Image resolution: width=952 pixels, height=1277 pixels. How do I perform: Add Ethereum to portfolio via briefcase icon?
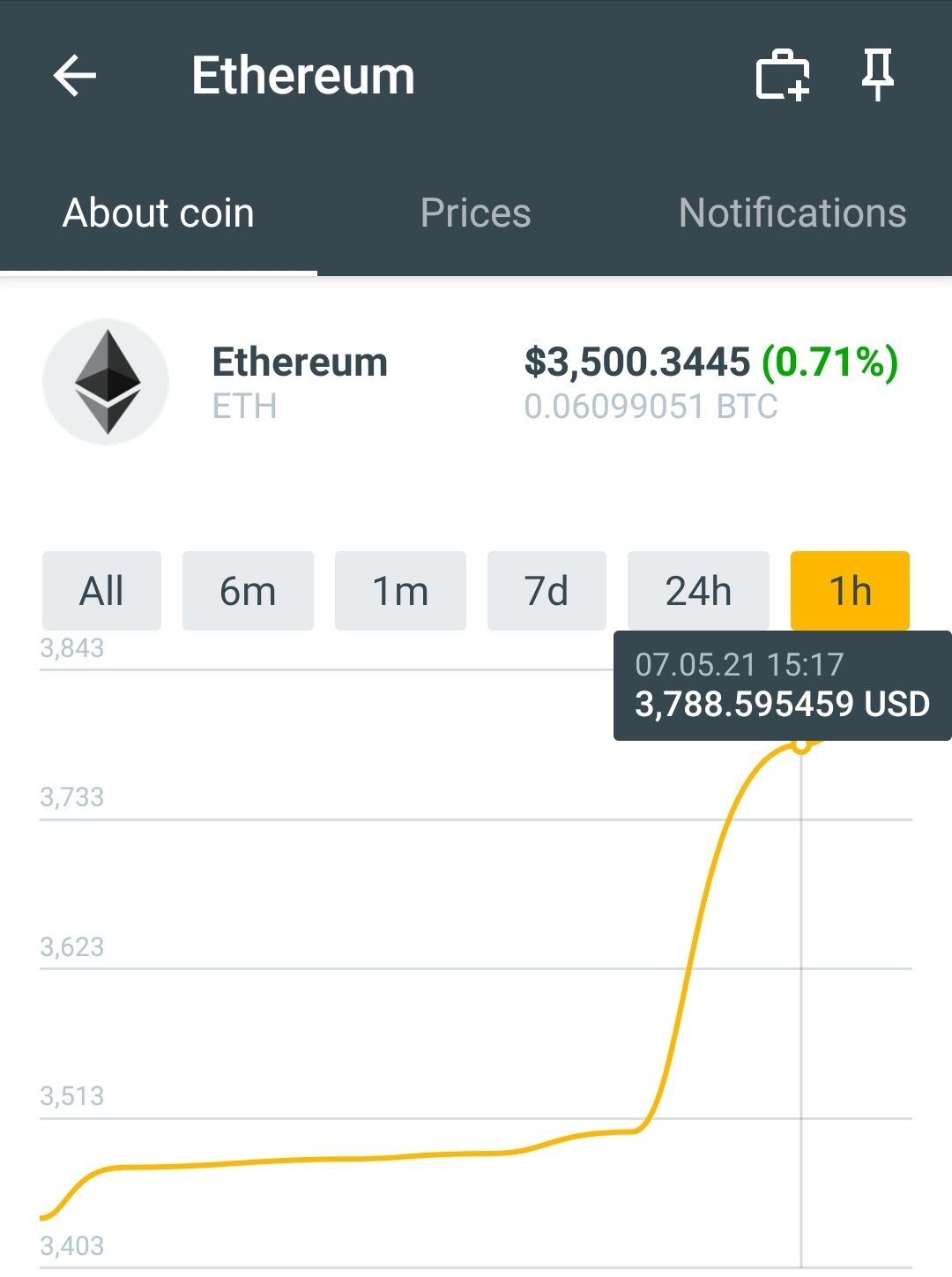pos(783,76)
